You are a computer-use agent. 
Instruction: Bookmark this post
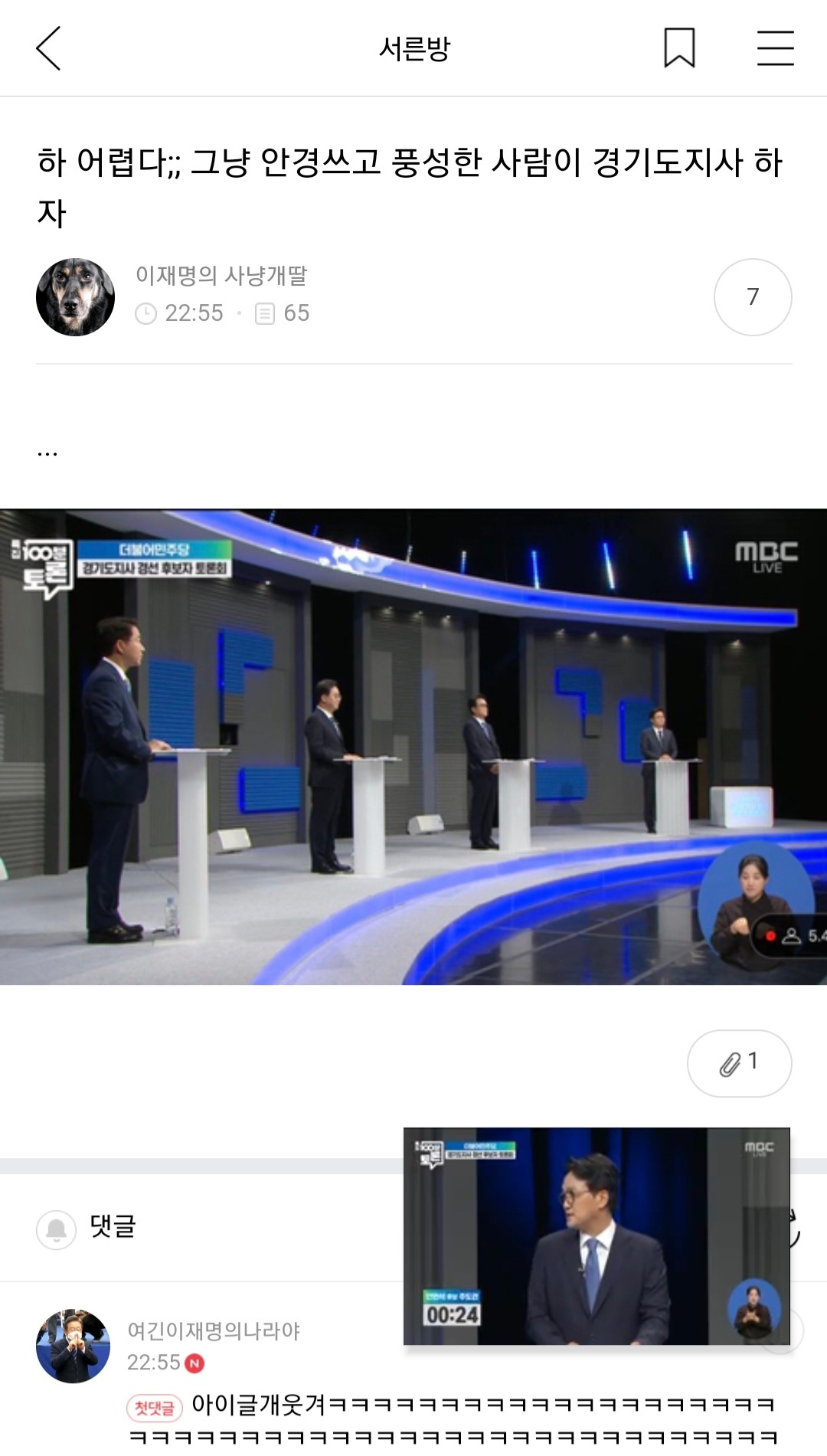(x=679, y=48)
